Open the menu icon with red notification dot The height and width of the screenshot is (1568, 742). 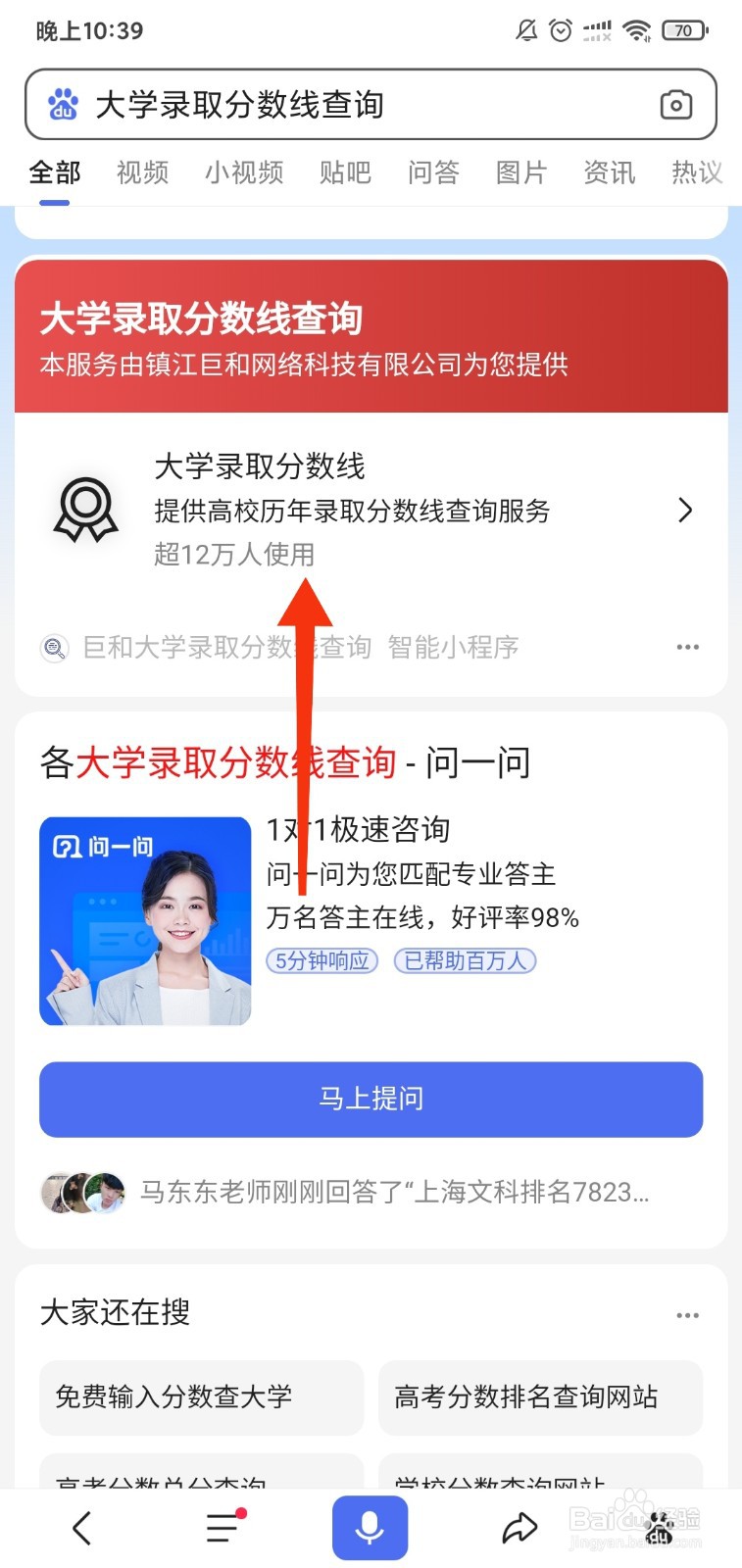click(x=223, y=1527)
